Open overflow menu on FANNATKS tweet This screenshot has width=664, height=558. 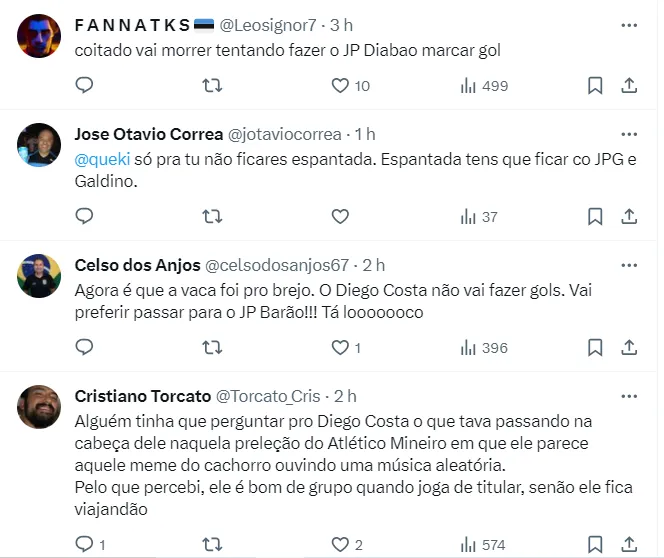pyautogui.click(x=628, y=24)
